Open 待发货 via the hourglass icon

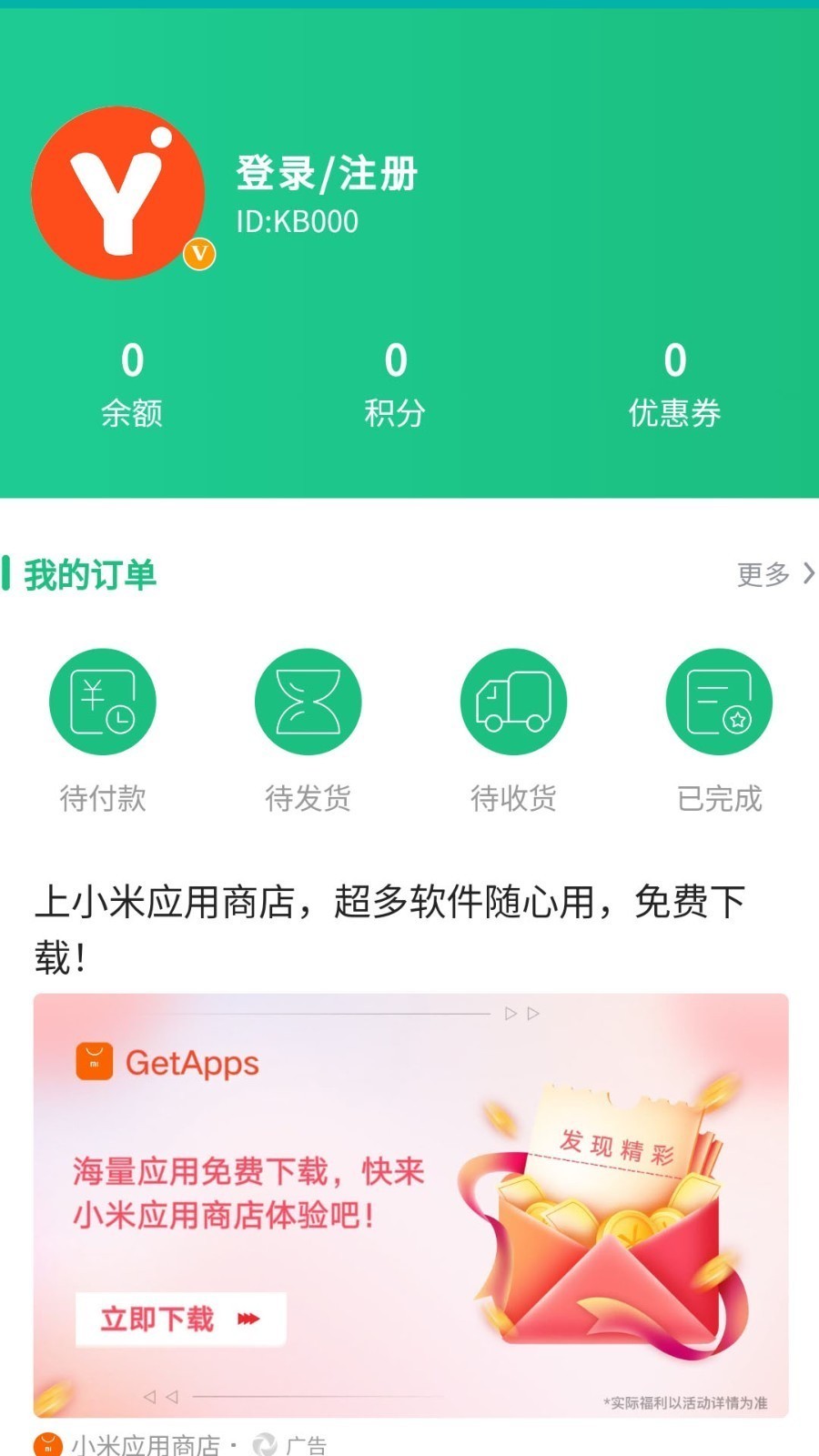307,703
